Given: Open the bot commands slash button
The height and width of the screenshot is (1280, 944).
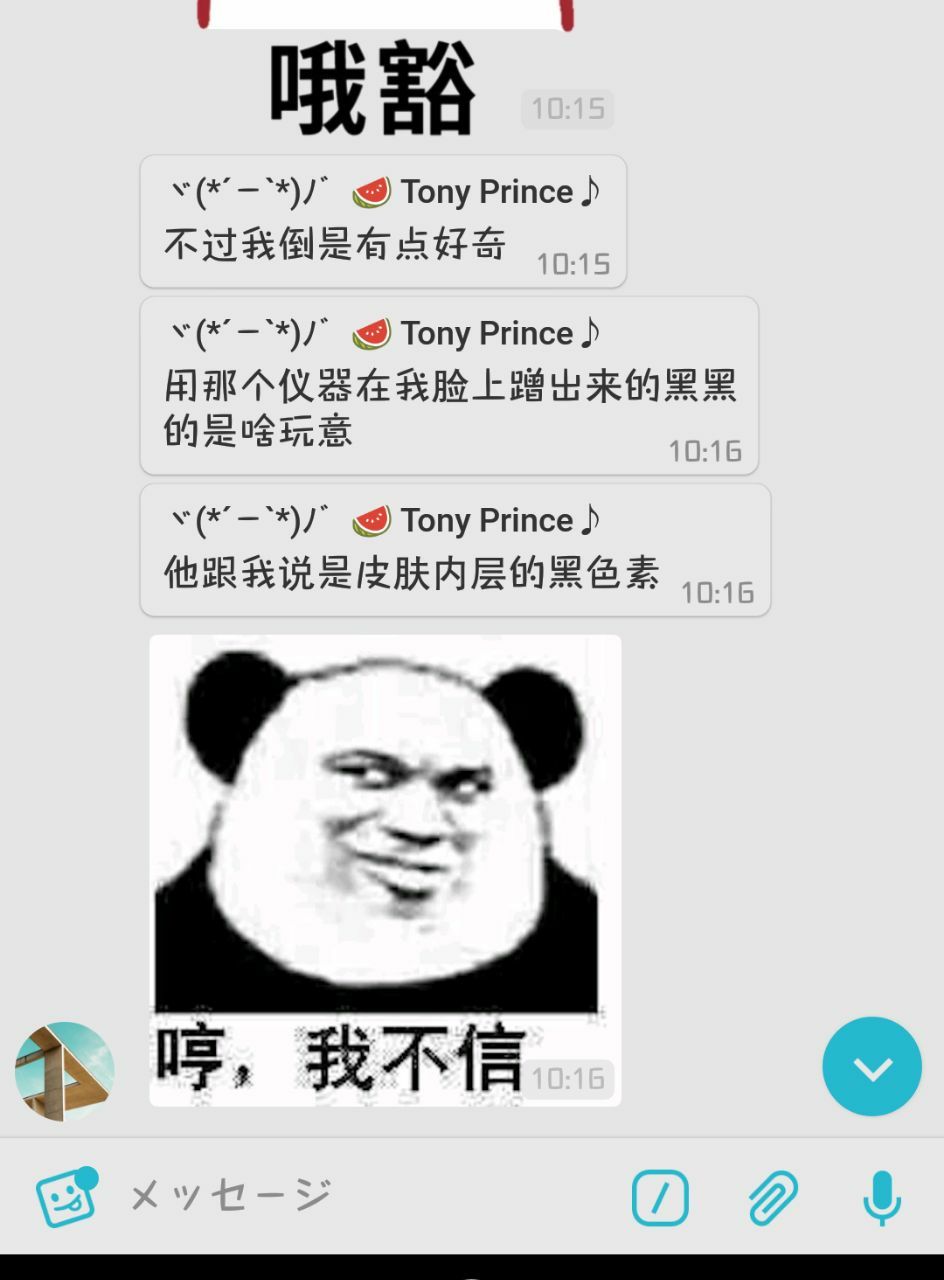Looking at the screenshot, I should pyautogui.click(x=660, y=1197).
